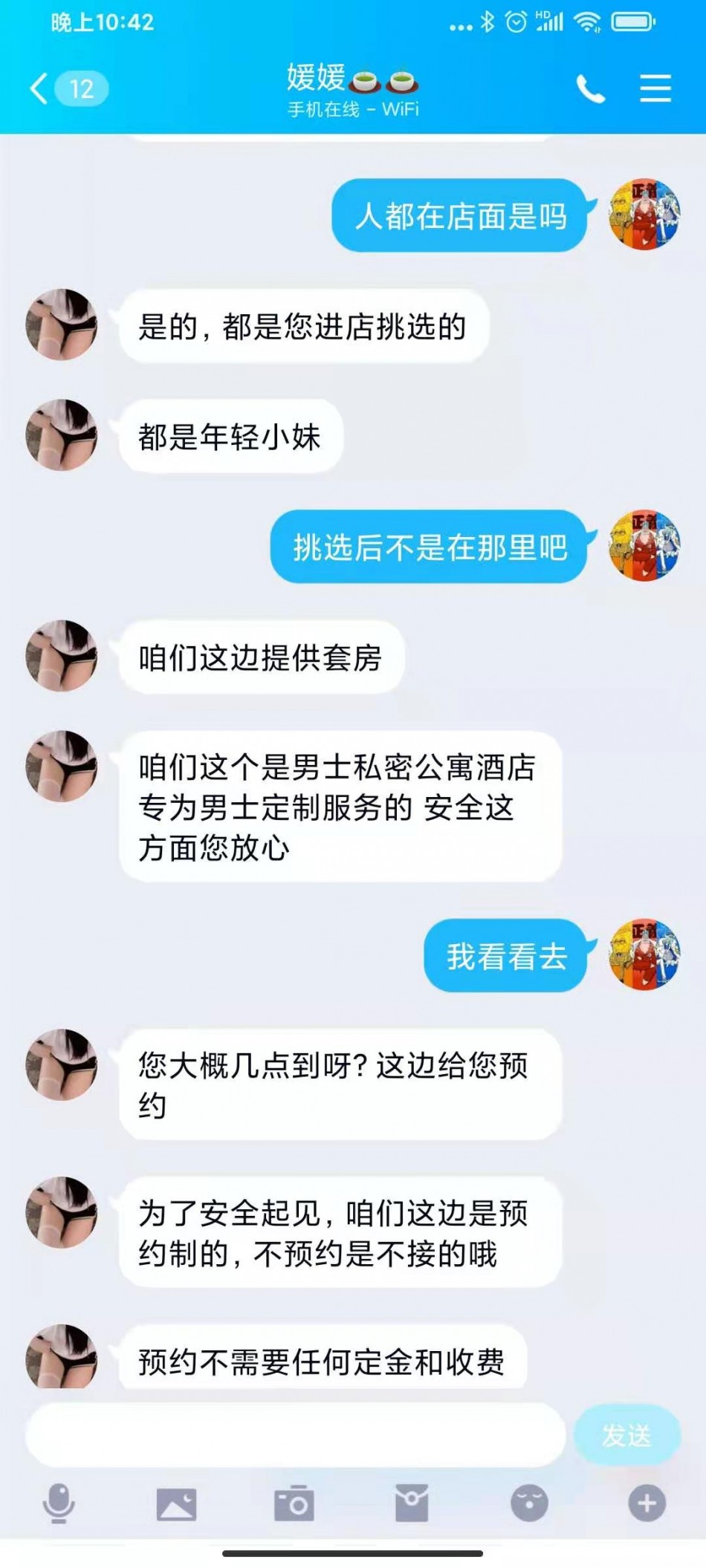
Task: Record a voice message with the microphone
Action: click(59, 1503)
